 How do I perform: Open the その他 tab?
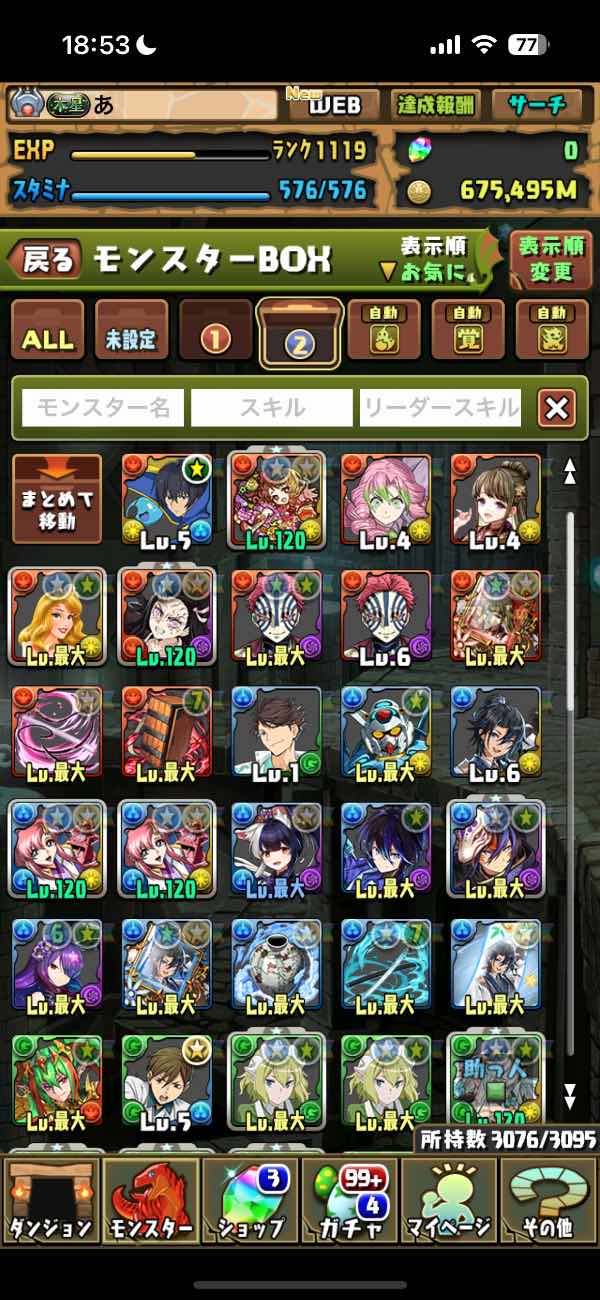point(548,1198)
